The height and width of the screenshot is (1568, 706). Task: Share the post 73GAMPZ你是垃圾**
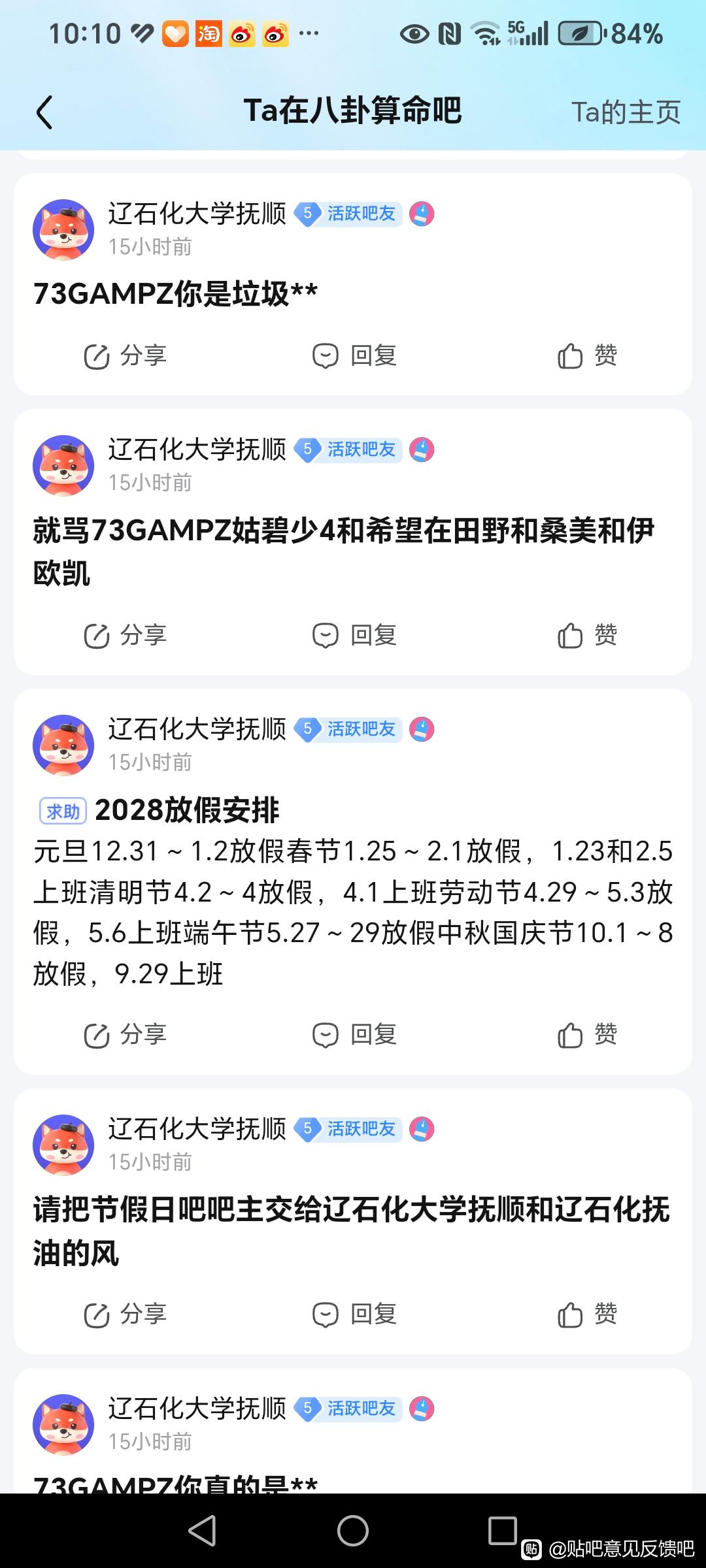tap(125, 356)
